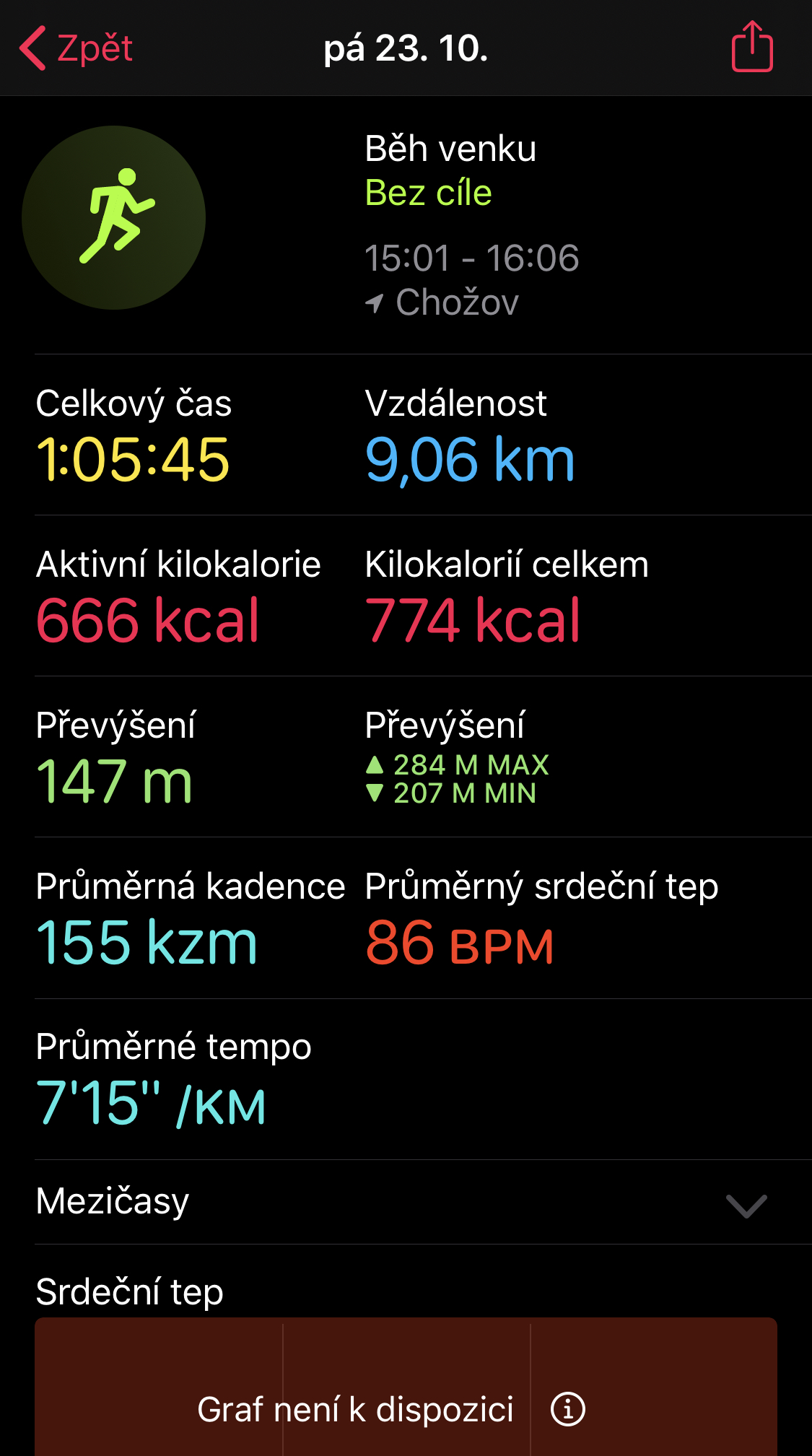Open heart rate graph info icon
812x1456 pixels.
pyautogui.click(x=568, y=1409)
